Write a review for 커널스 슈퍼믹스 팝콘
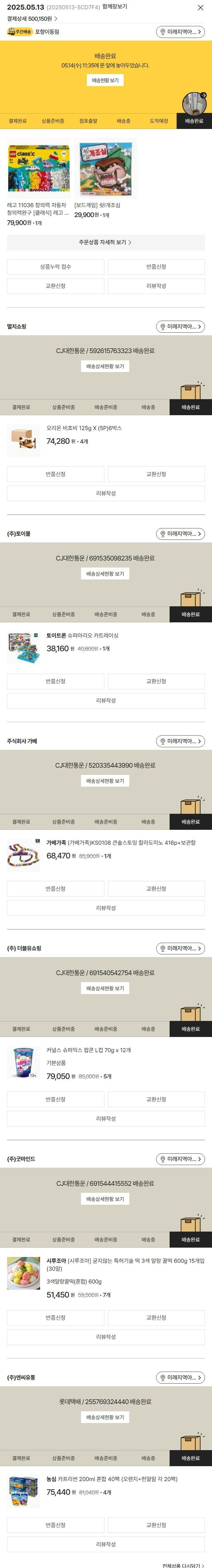Viewport: 212px width, 1568px height. (x=105, y=1119)
